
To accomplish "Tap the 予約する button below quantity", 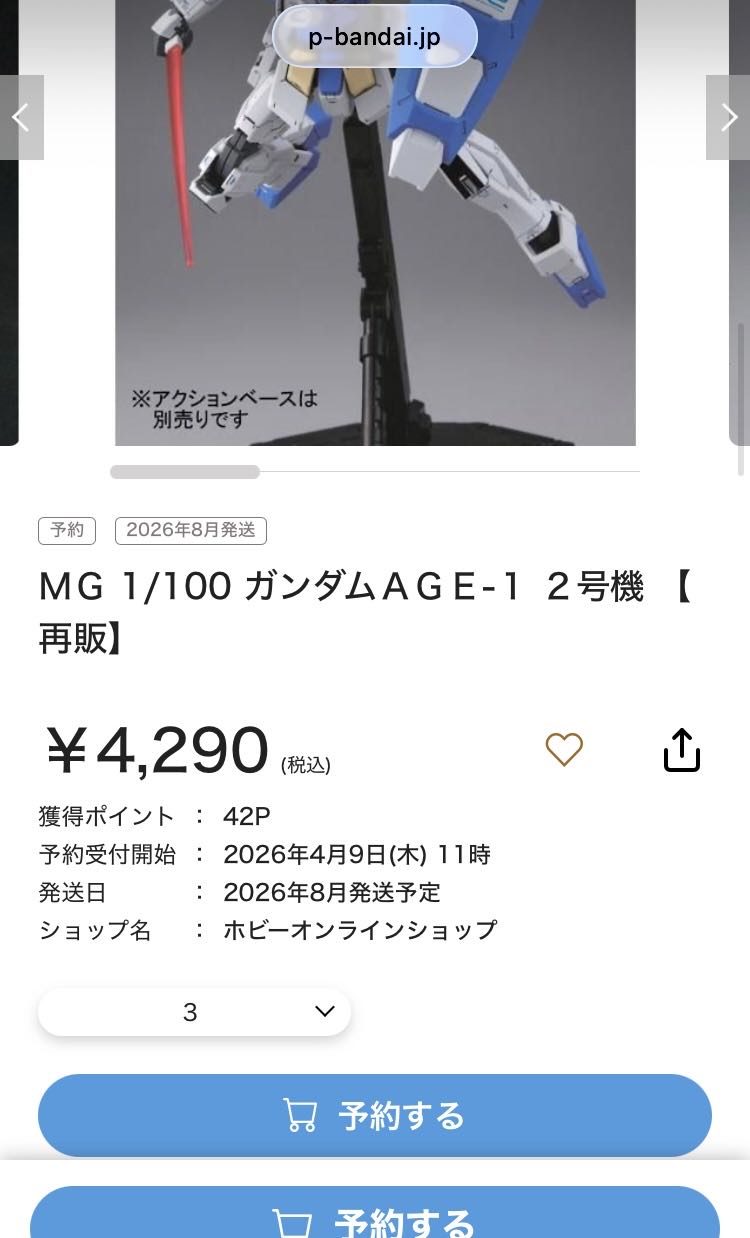I will point(375,1115).
